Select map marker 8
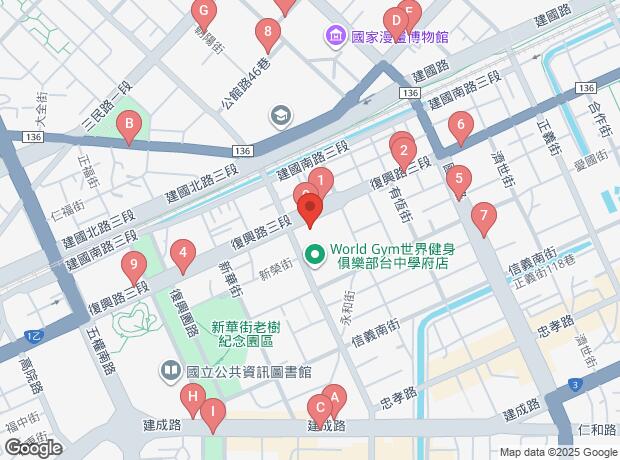 tap(268, 33)
